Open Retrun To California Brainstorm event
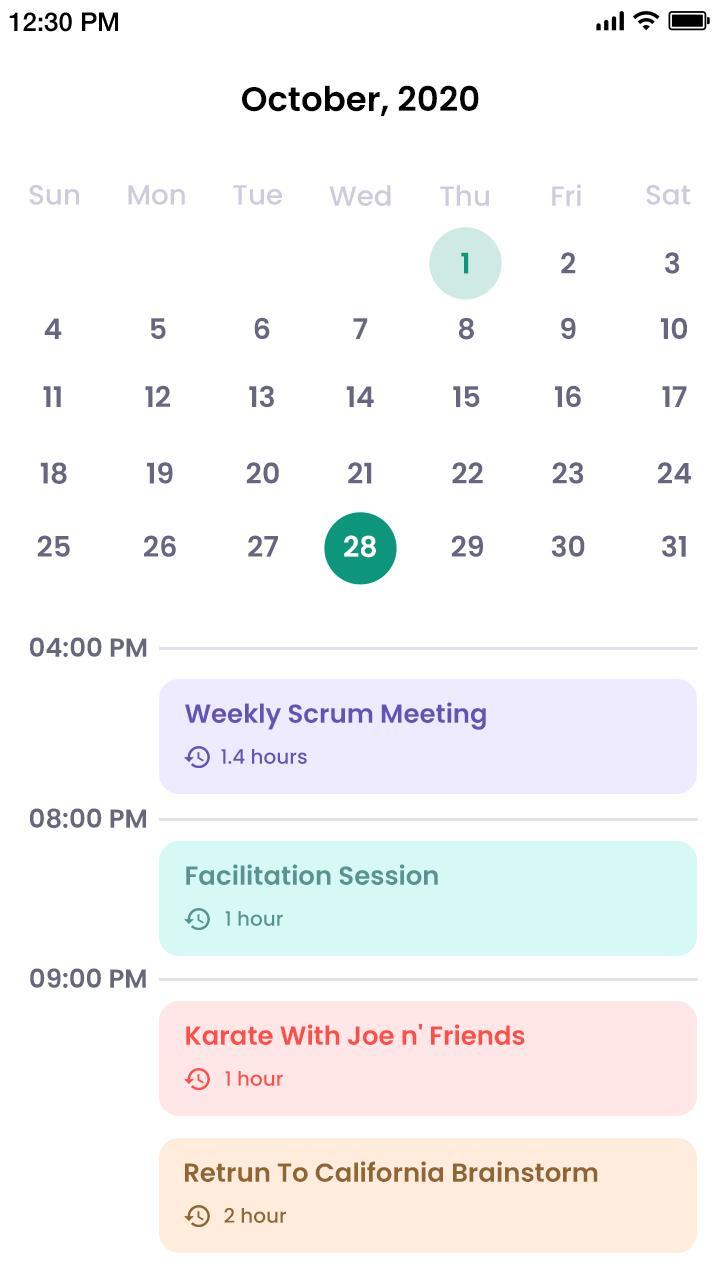720x1280 pixels. click(428, 1195)
